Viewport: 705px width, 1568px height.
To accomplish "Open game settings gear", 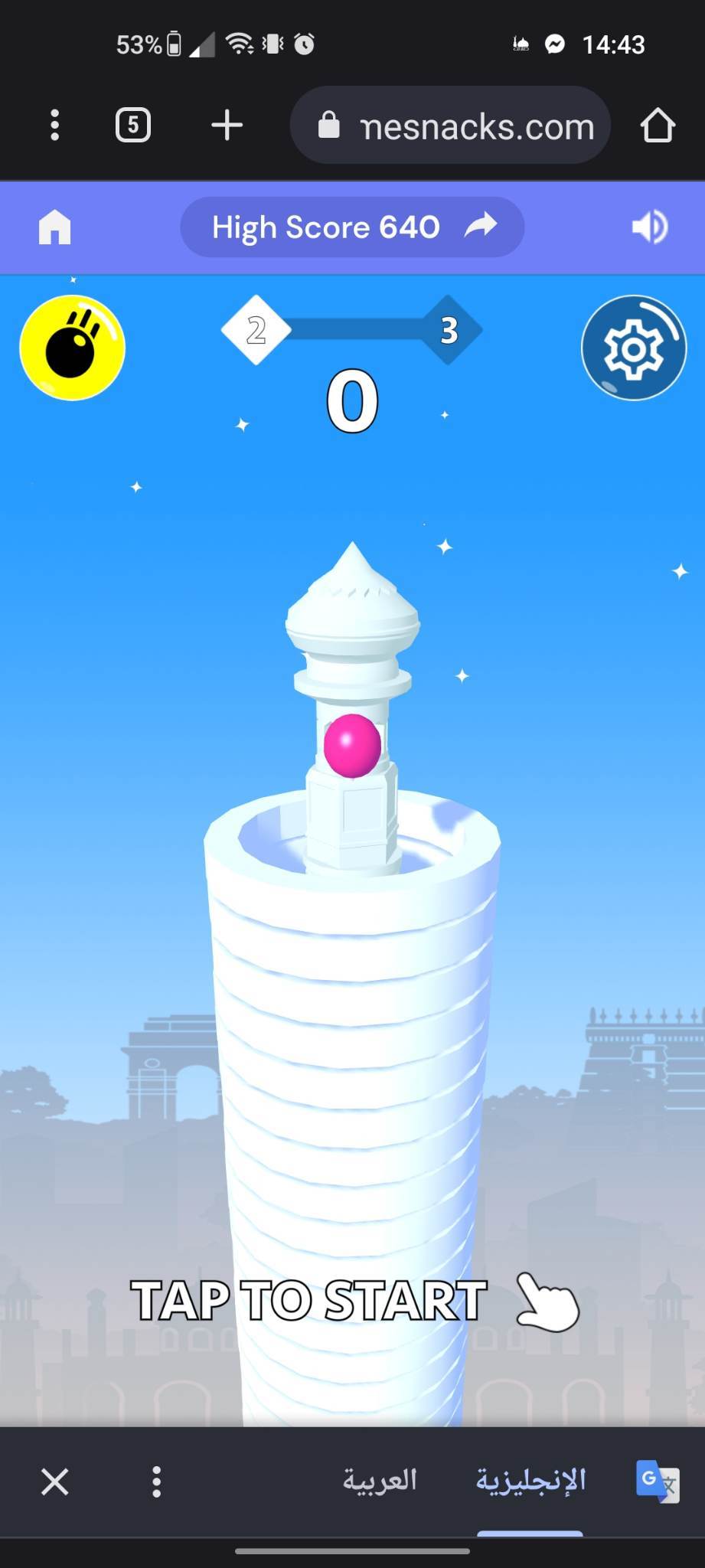I will pos(633,348).
